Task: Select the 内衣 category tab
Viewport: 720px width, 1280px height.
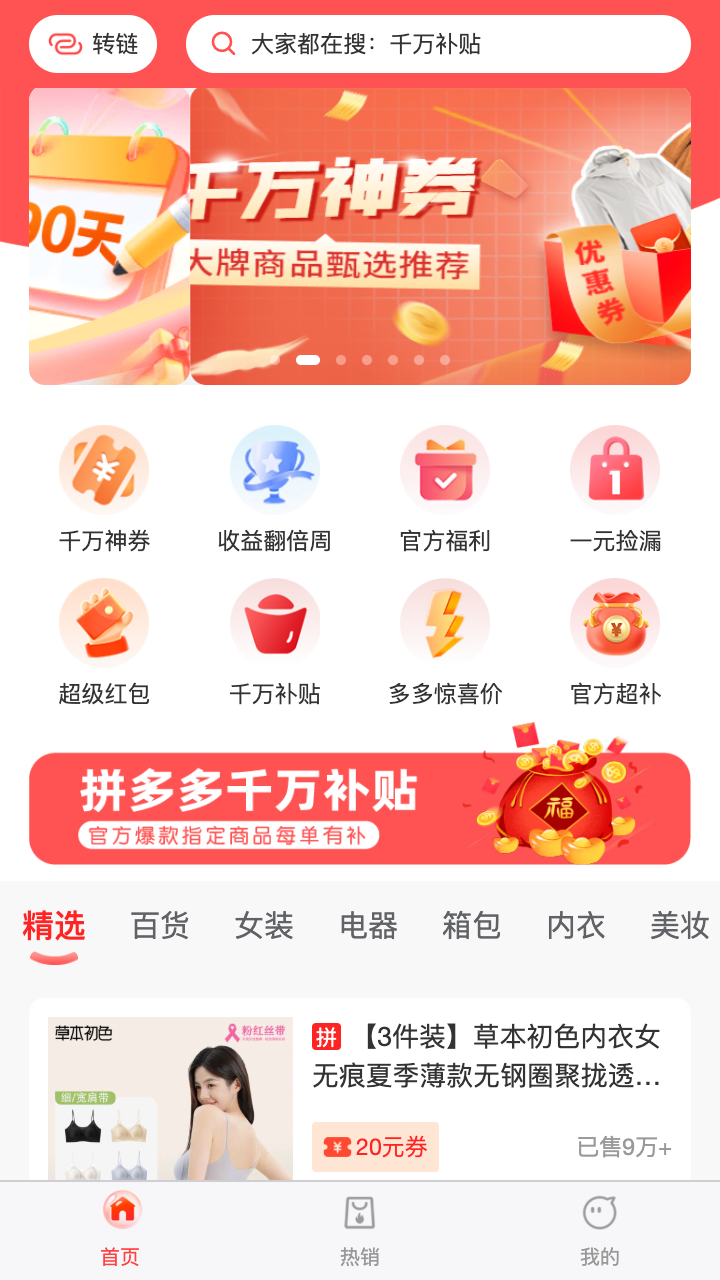Action: click(575, 926)
